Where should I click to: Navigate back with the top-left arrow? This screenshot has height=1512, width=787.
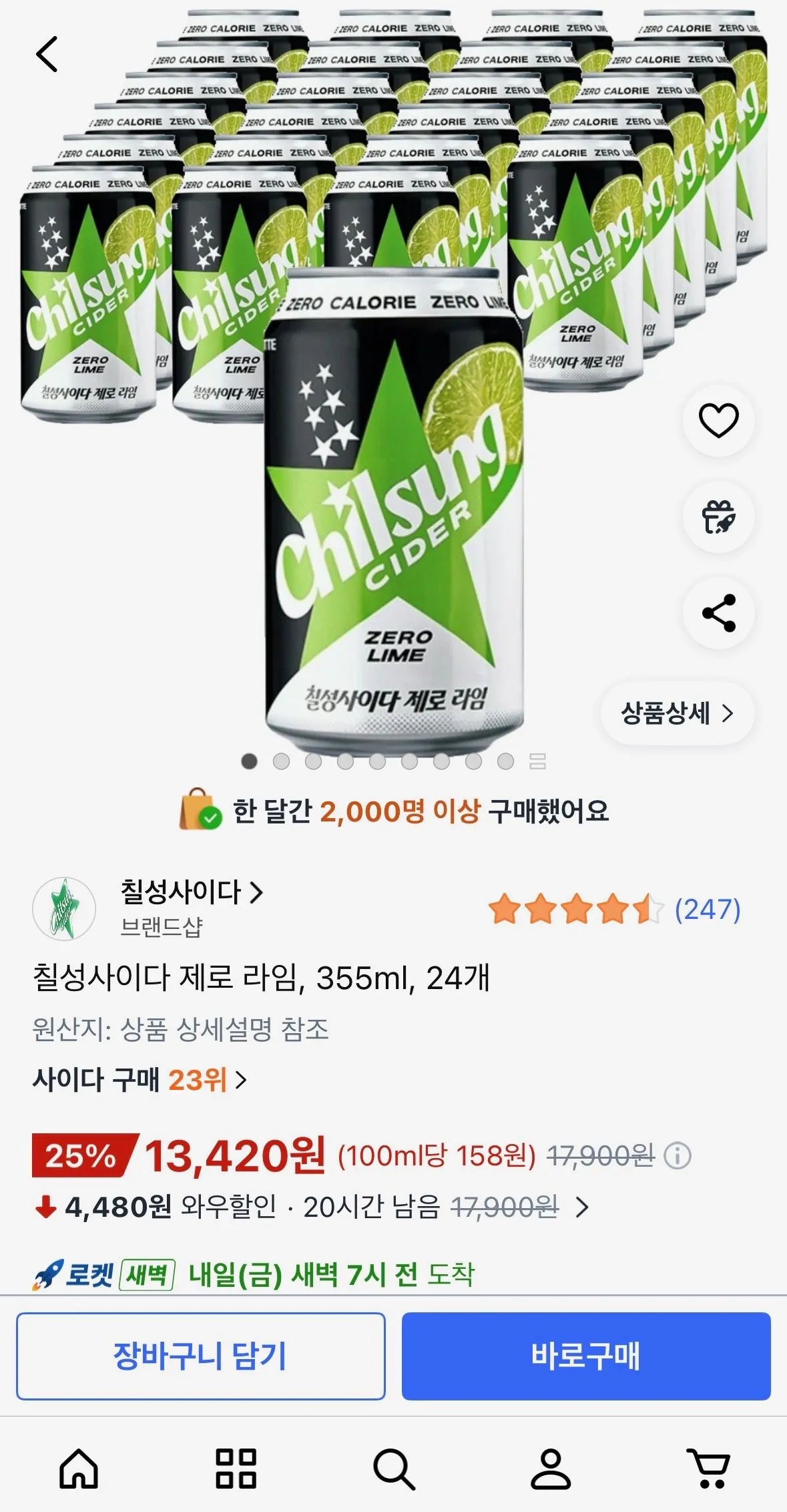coord(45,52)
